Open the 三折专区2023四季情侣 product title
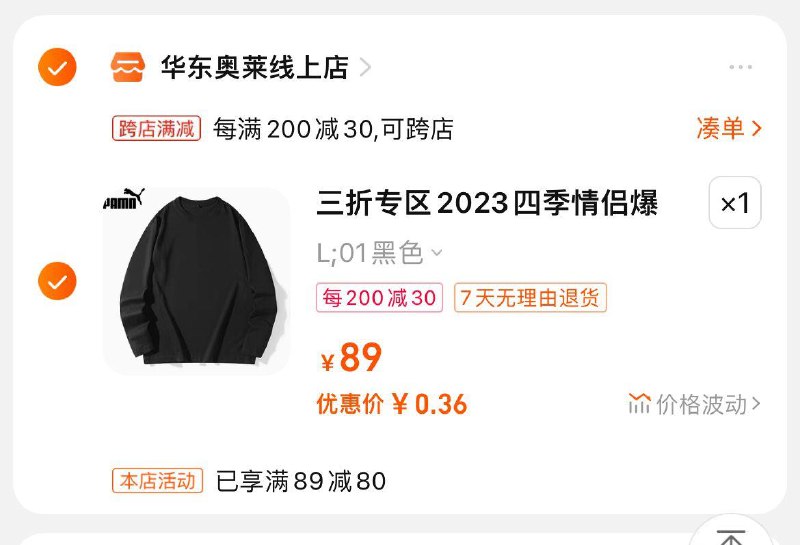The image size is (800, 545). (x=487, y=204)
